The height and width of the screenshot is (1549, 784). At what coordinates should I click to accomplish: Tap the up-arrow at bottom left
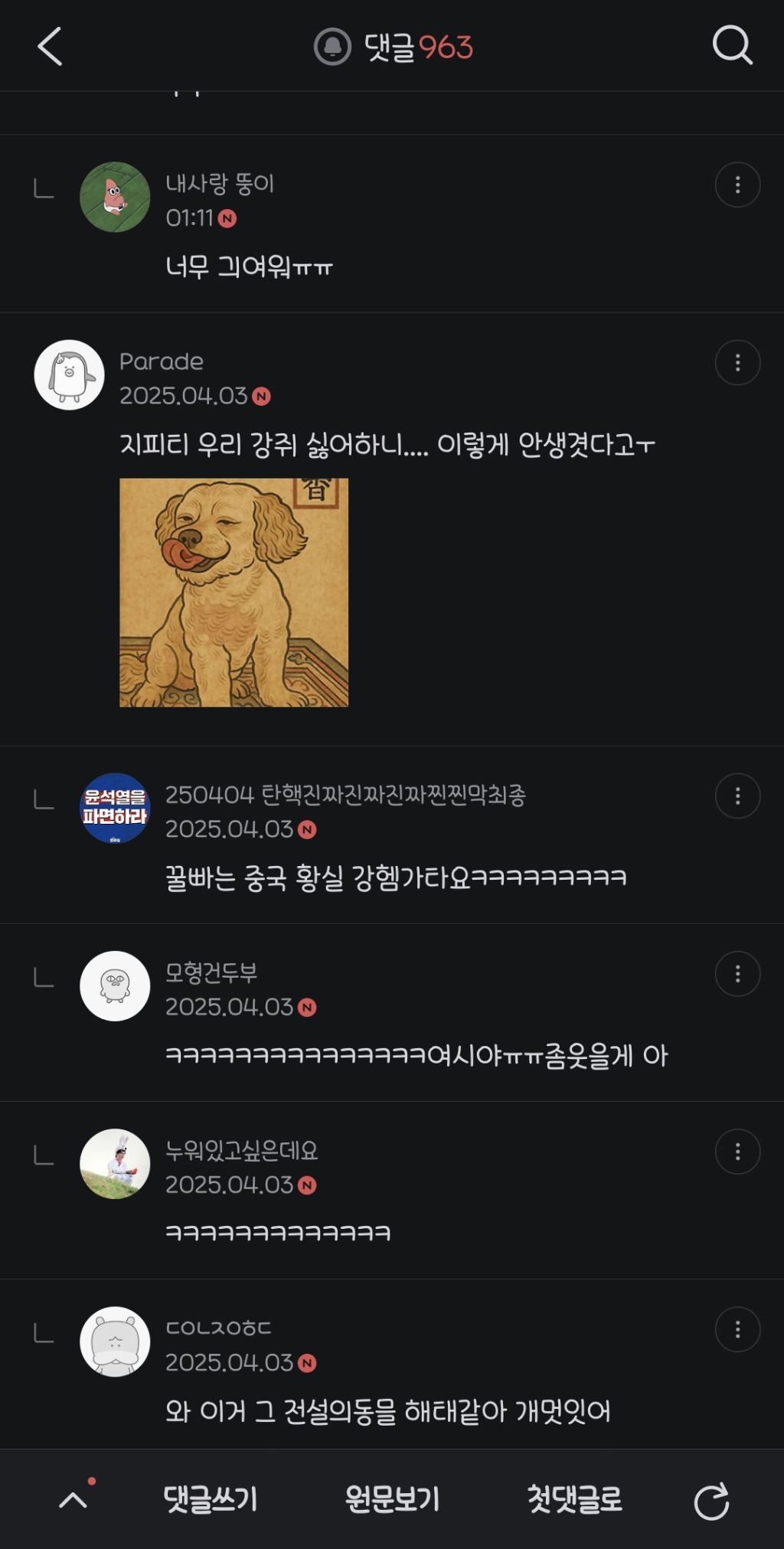tap(73, 1500)
